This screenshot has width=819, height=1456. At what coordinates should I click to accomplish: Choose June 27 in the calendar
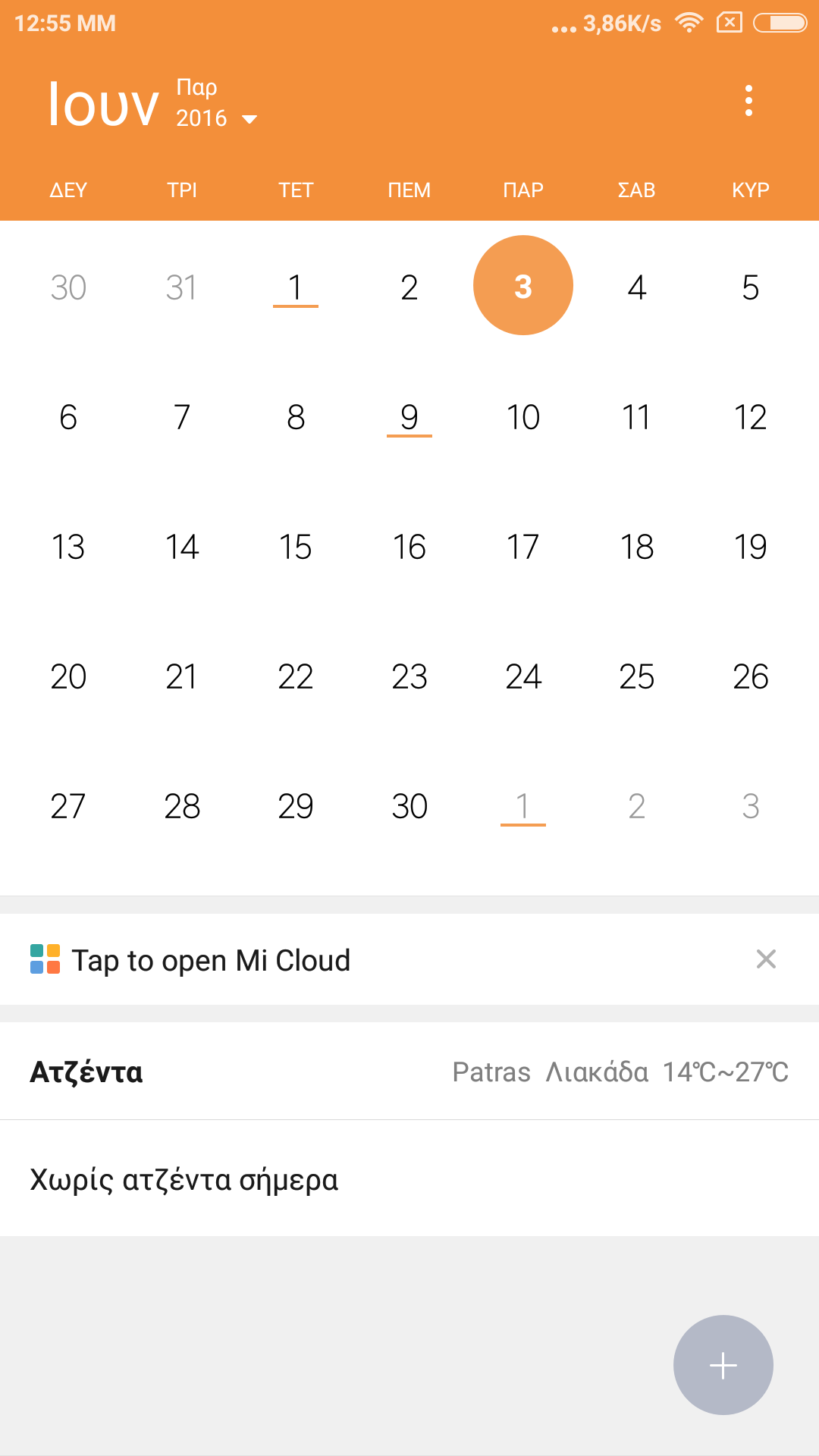(68, 806)
